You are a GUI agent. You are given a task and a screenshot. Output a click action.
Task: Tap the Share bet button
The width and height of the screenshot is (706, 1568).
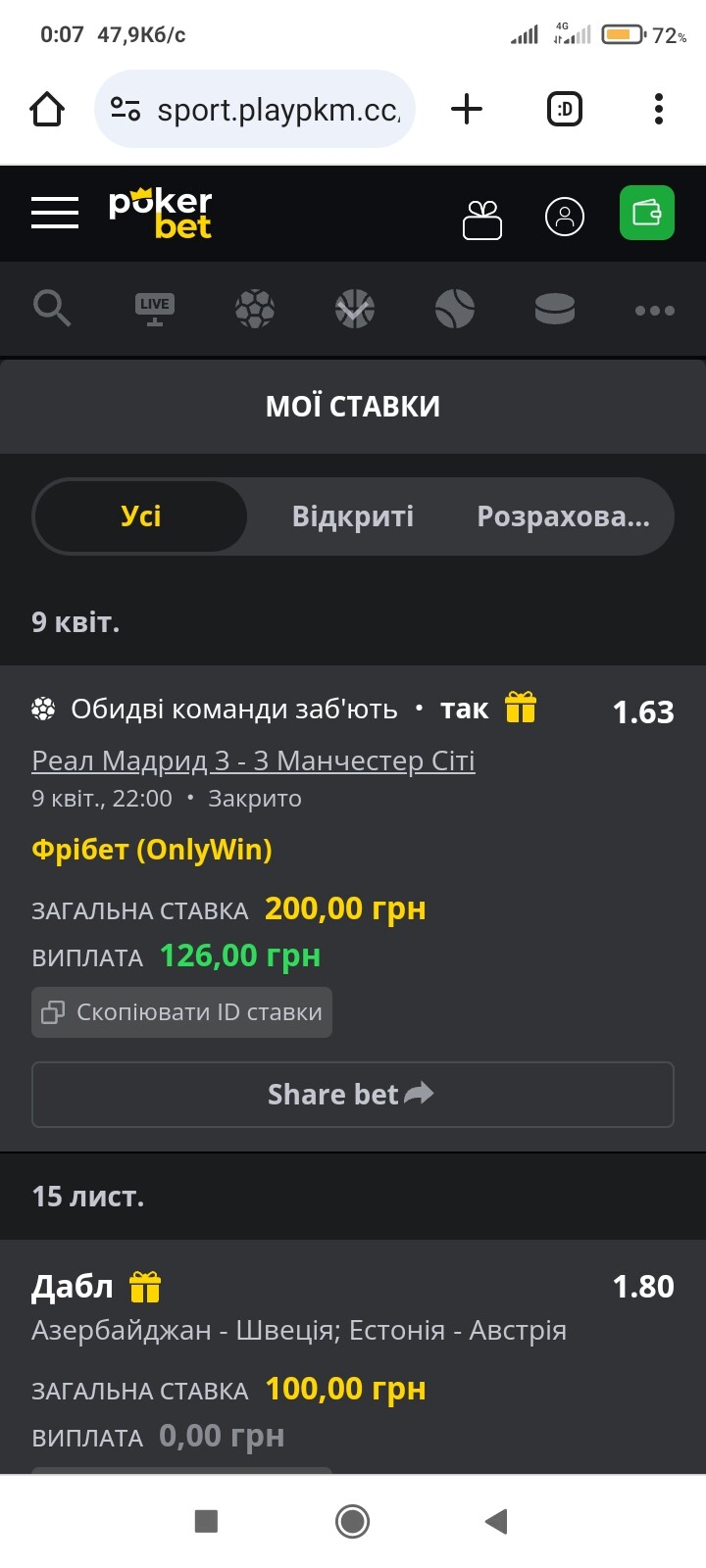point(353,1095)
